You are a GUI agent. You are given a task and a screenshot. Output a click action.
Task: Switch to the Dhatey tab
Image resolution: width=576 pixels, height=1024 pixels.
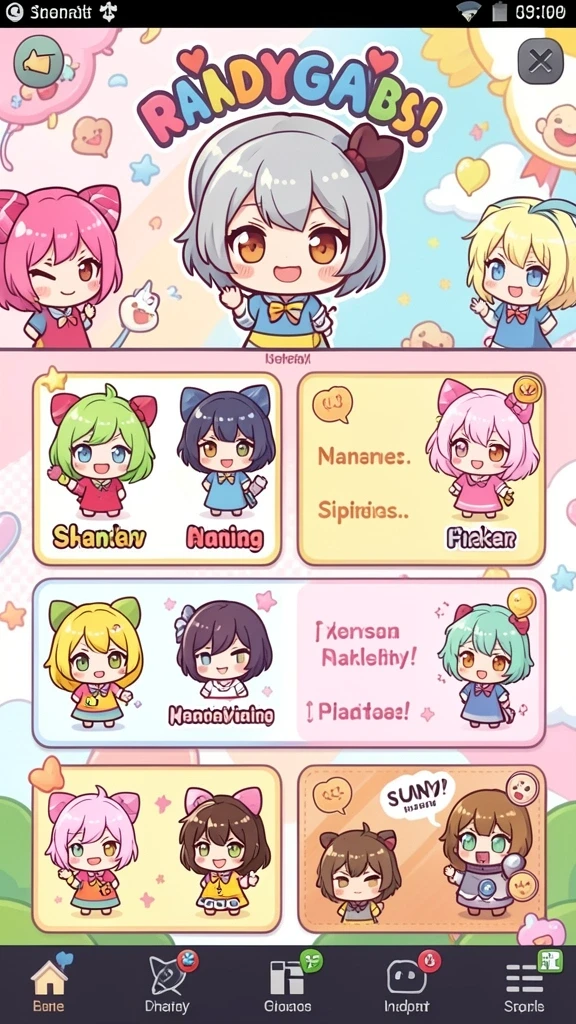(170, 985)
